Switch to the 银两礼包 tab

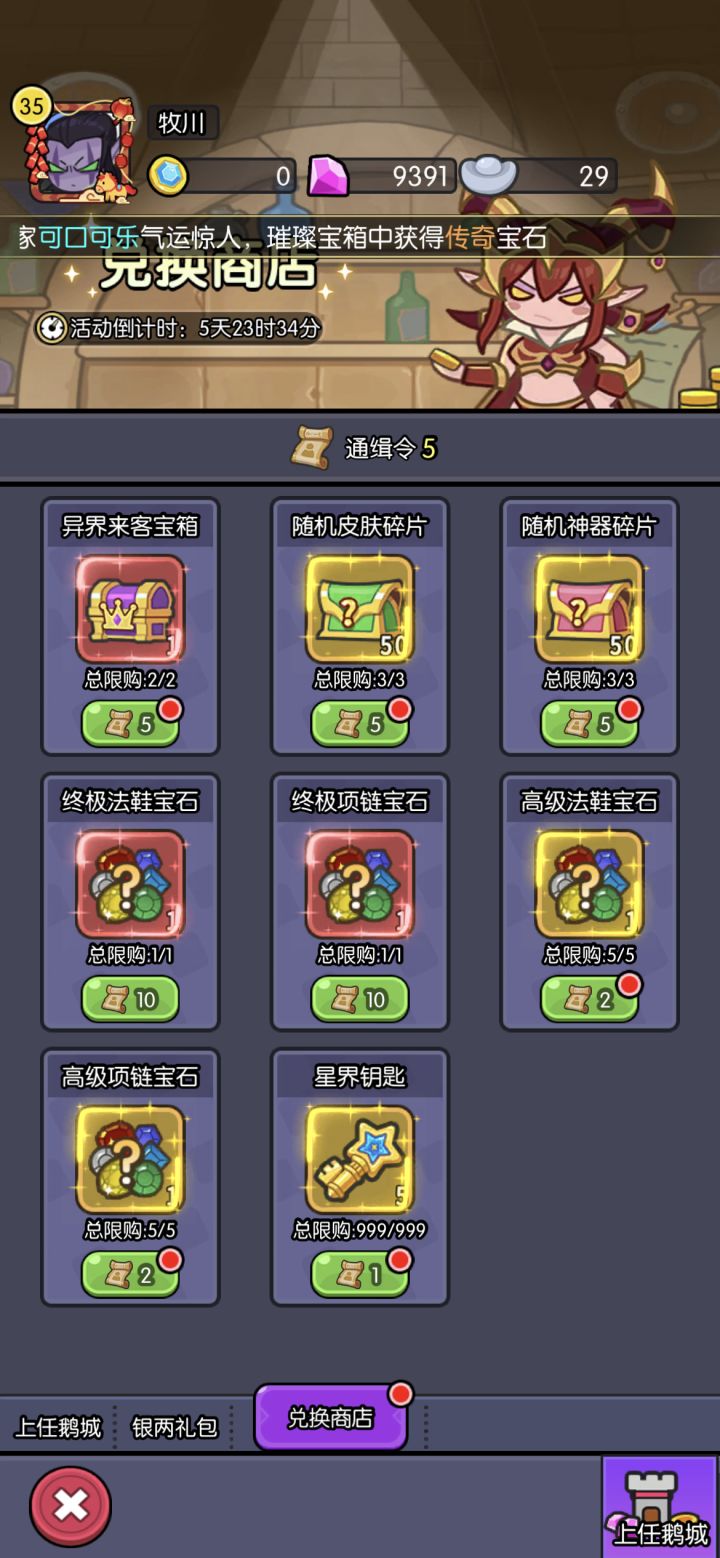(176, 1427)
